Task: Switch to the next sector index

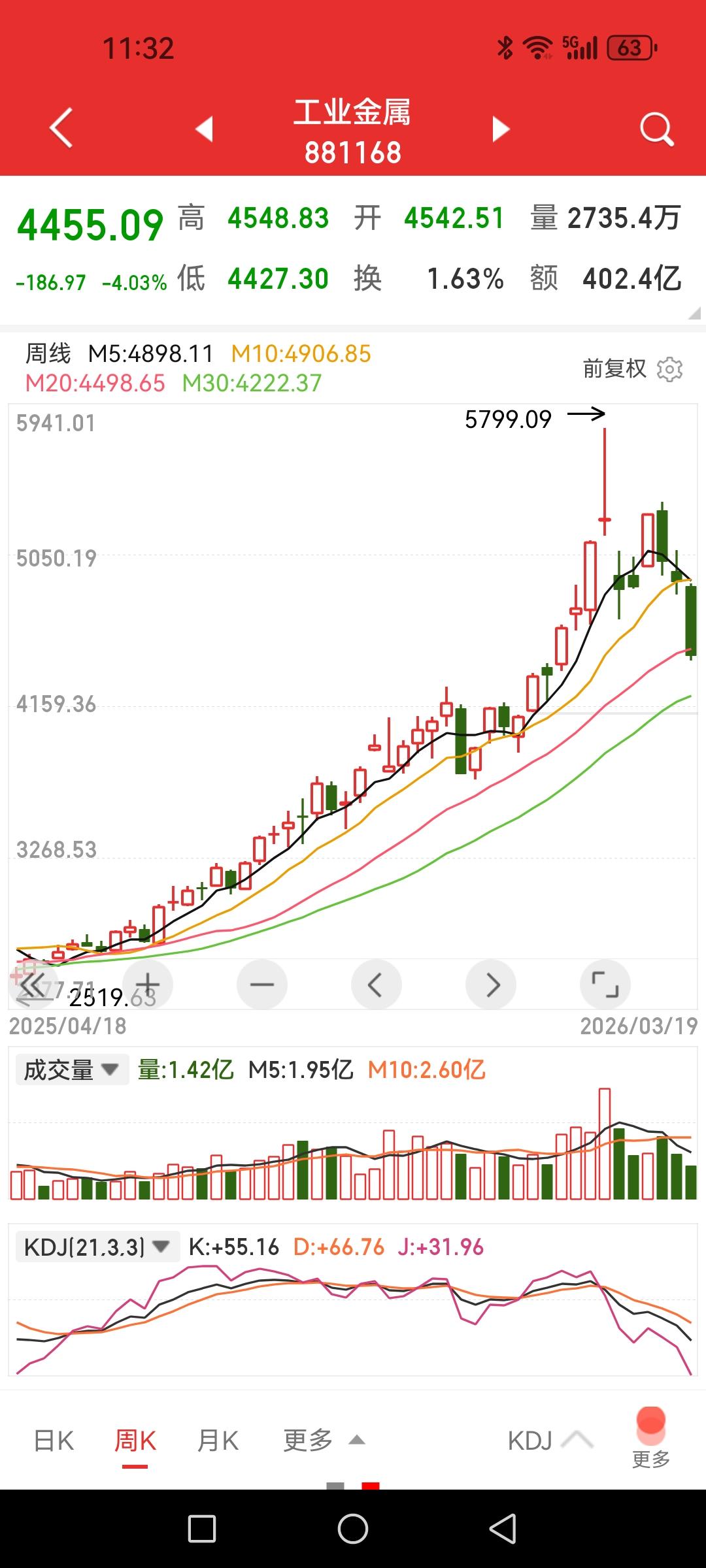Action: point(501,129)
